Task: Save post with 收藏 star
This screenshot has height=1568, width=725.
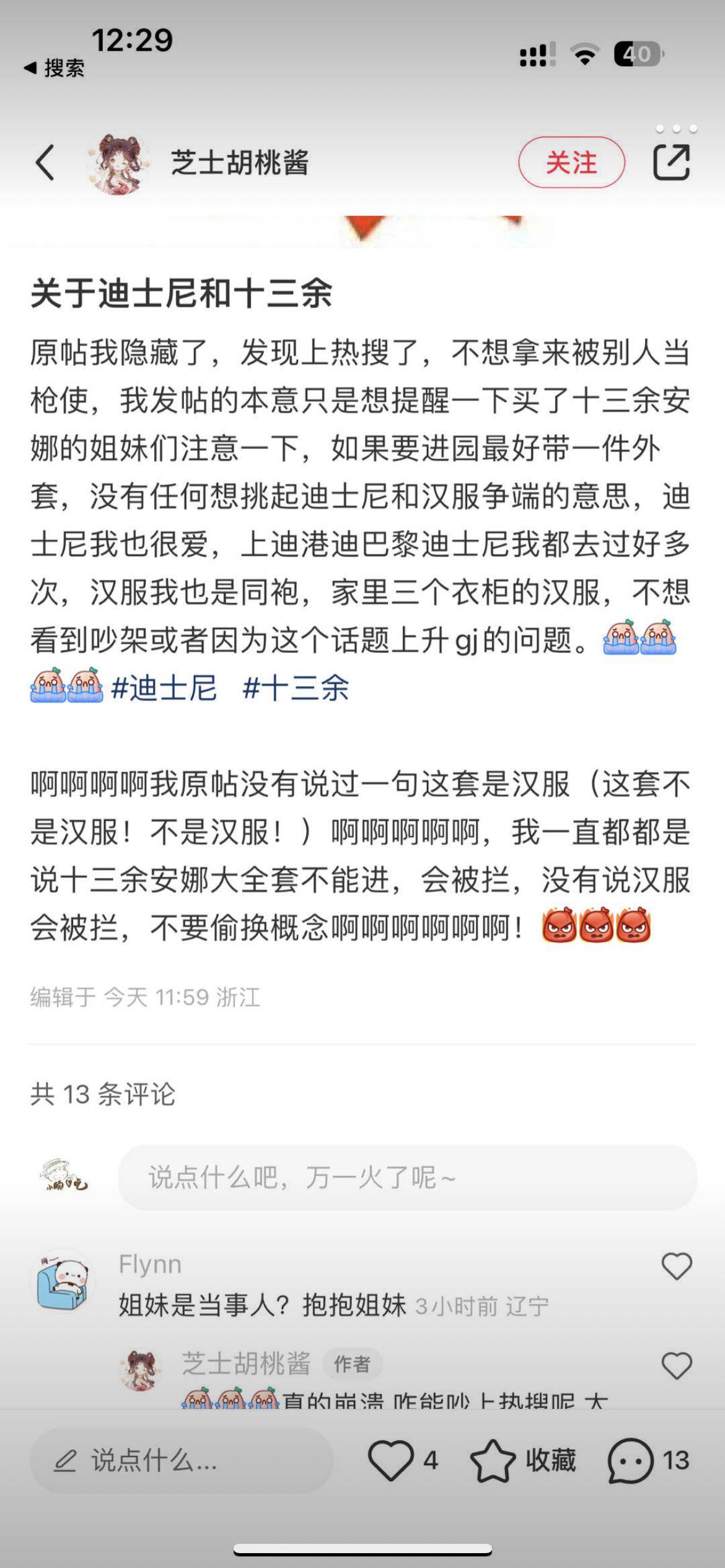Action: coord(493,1461)
